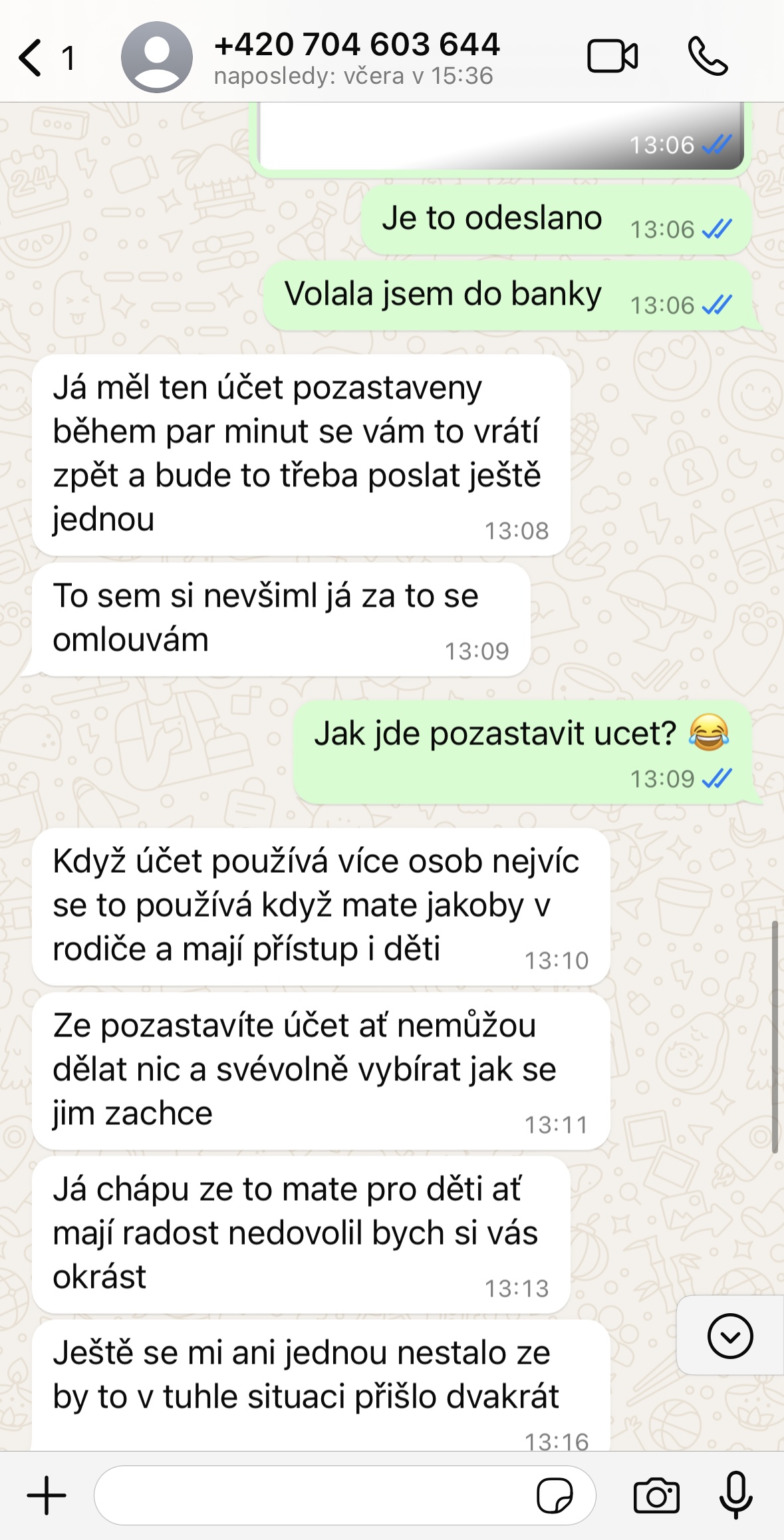This screenshot has height=1540, width=784.
Task: Jump to the latest messages with the down arrow
Action: pos(730,1335)
